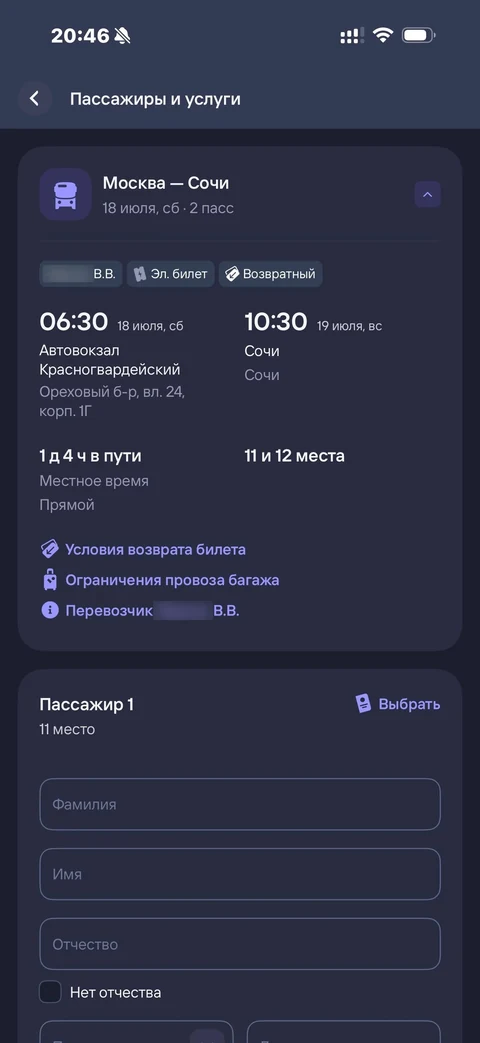The width and height of the screenshot is (480, 1043).
Task: Tap Выбрать for Пассажир 1
Action: [398, 704]
